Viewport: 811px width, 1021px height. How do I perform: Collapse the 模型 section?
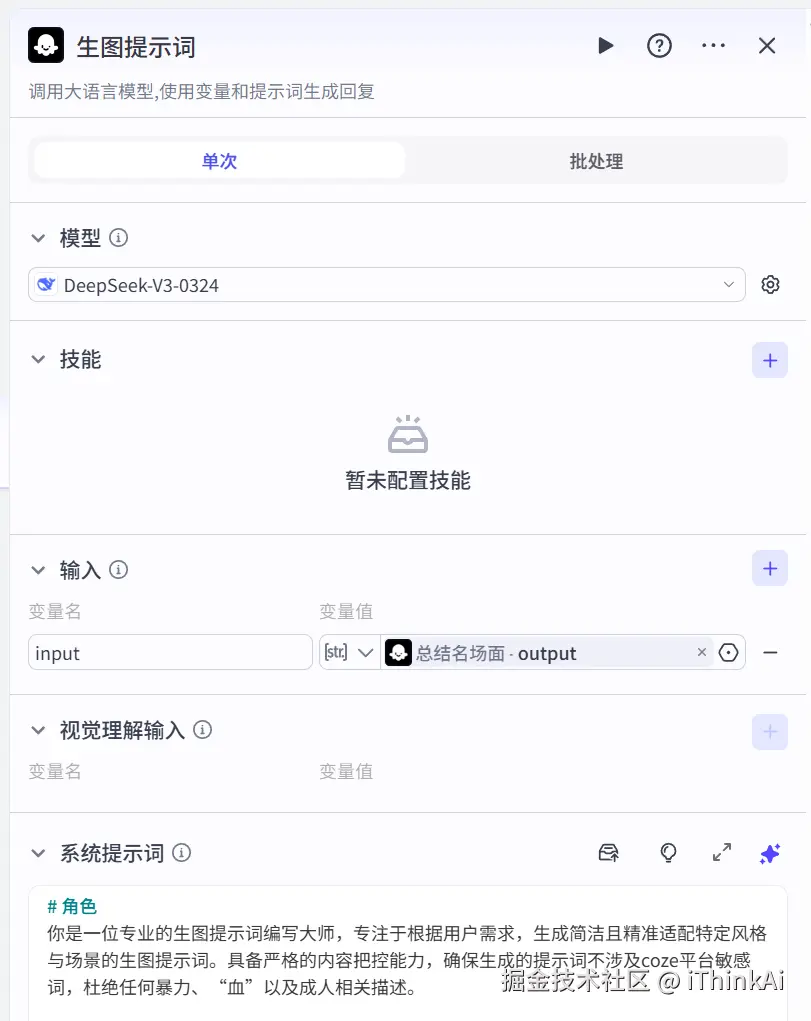click(x=39, y=238)
